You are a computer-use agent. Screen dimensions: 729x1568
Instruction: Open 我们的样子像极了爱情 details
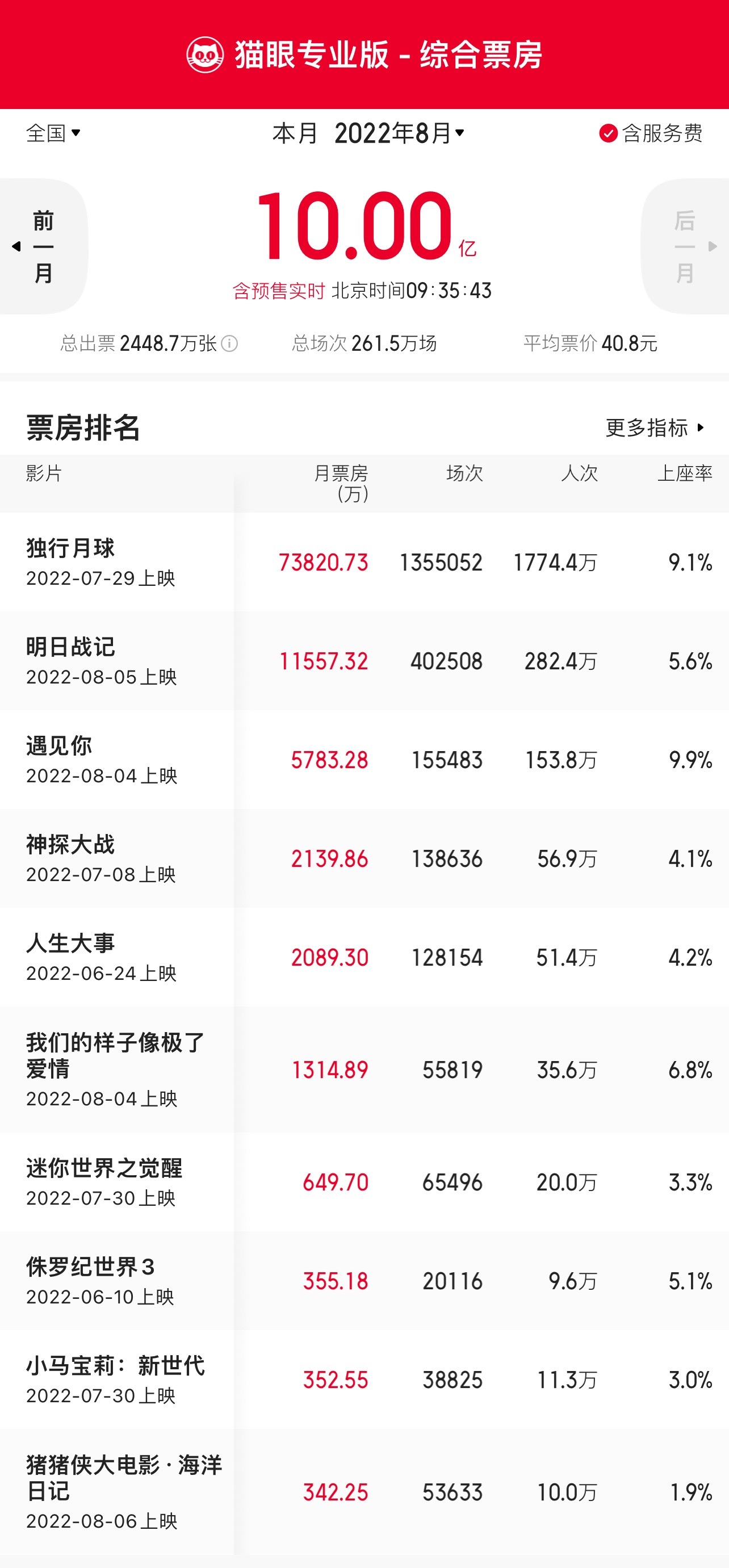point(364,1070)
